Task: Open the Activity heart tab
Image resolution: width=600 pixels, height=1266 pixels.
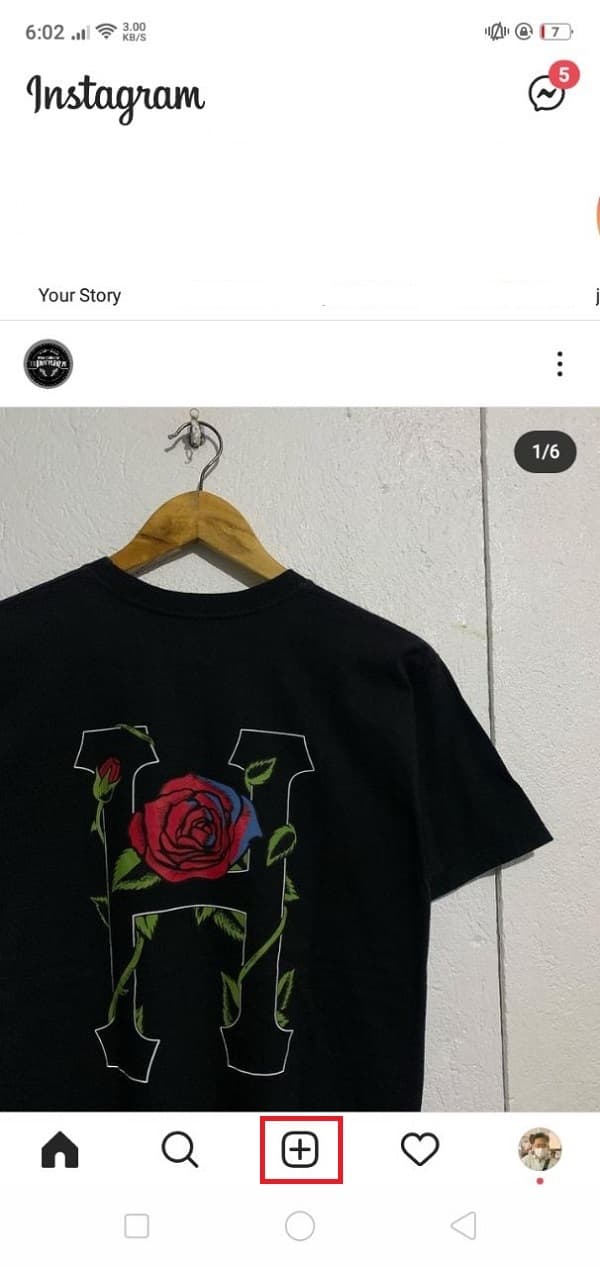Action: coord(420,1152)
